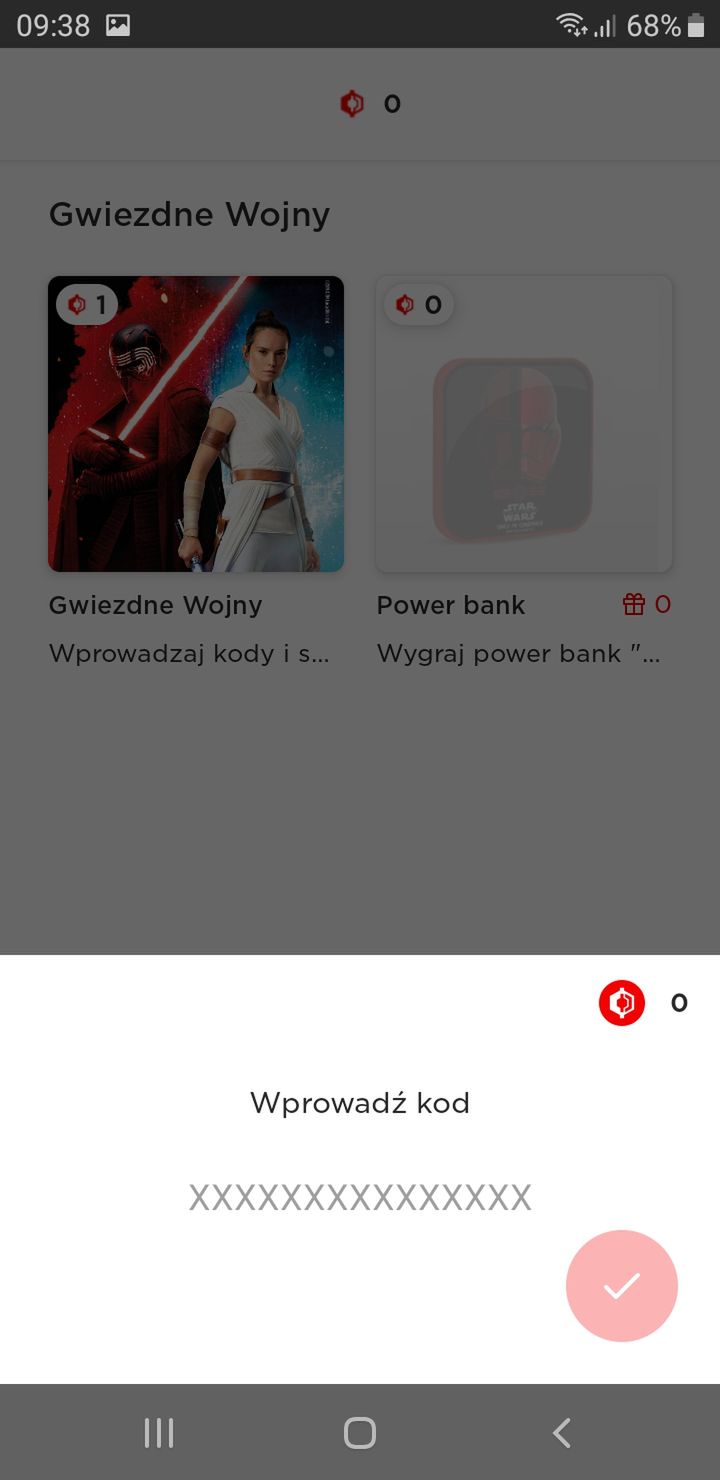This screenshot has height=1480, width=720.
Task: Tap the code entry field
Action: [x=360, y=1197]
